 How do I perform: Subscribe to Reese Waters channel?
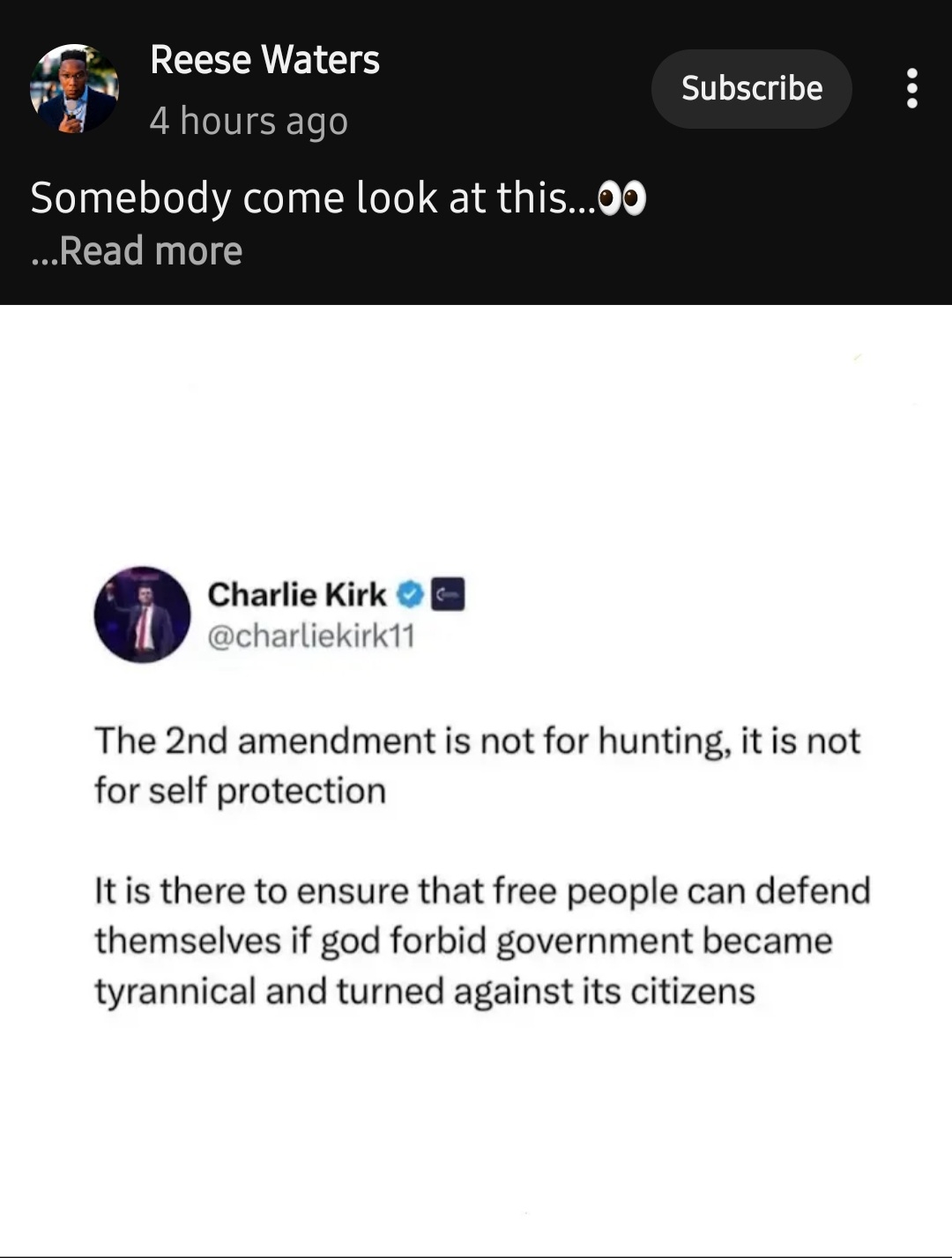pos(751,89)
